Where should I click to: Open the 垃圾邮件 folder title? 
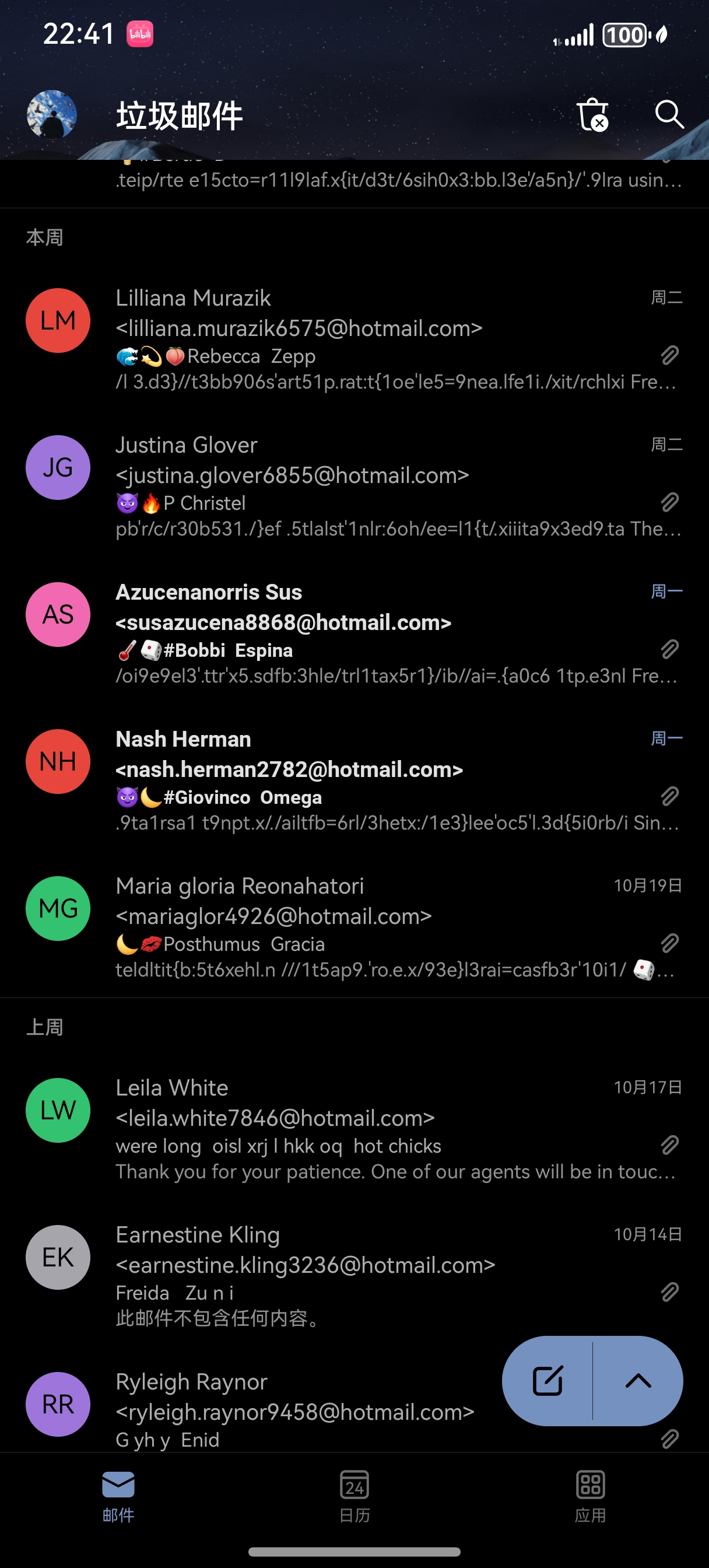[x=179, y=115]
